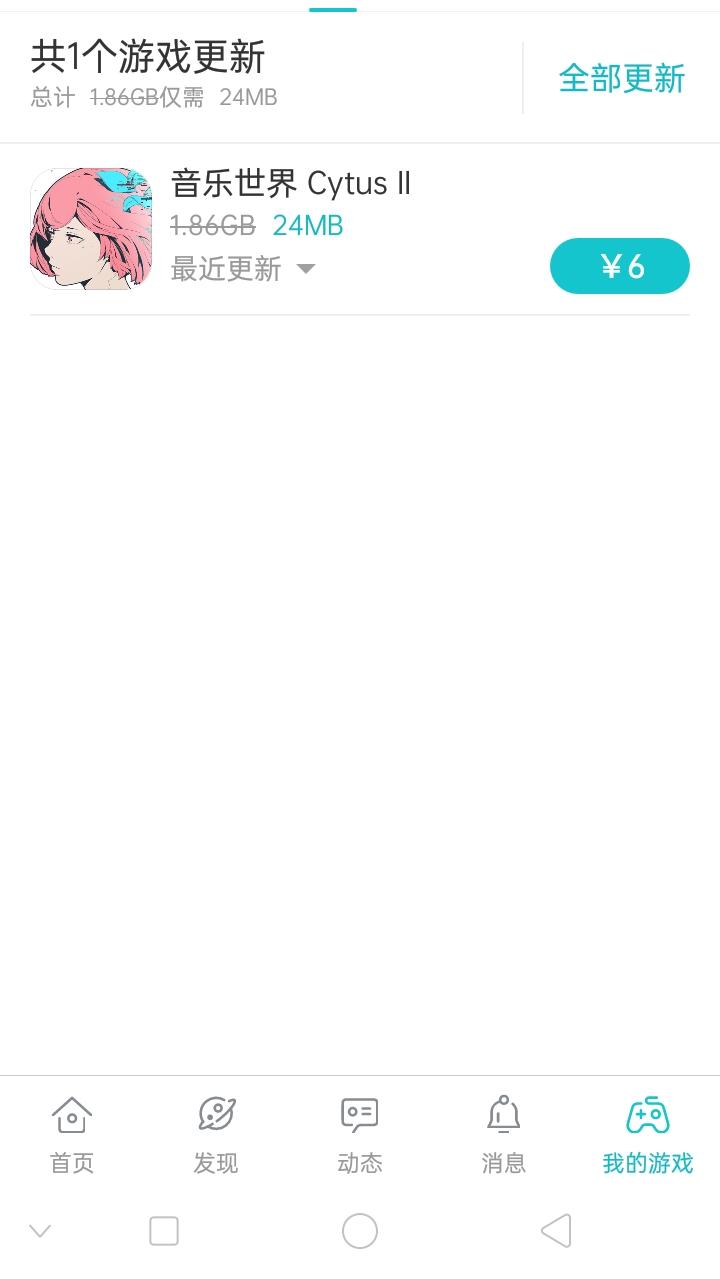
Task: Open the 首页 home tab icon
Action: pos(71,1113)
